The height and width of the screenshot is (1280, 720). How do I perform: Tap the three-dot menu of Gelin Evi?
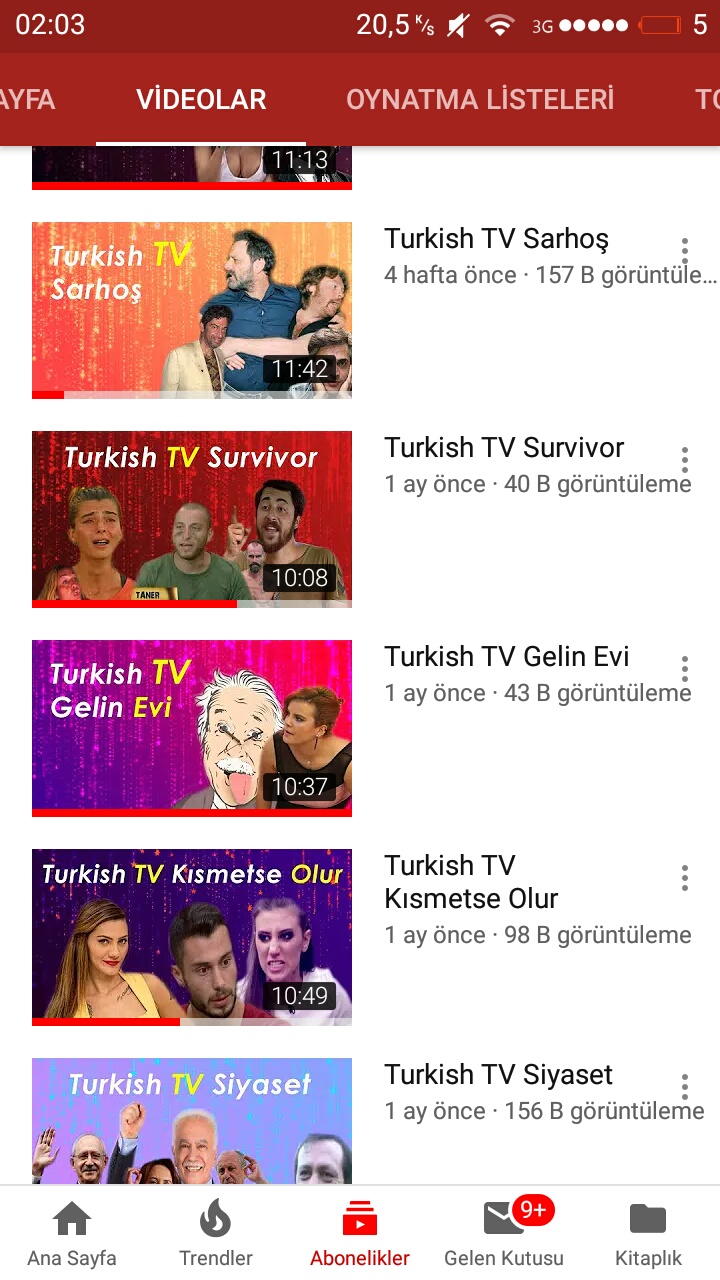(x=685, y=669)
